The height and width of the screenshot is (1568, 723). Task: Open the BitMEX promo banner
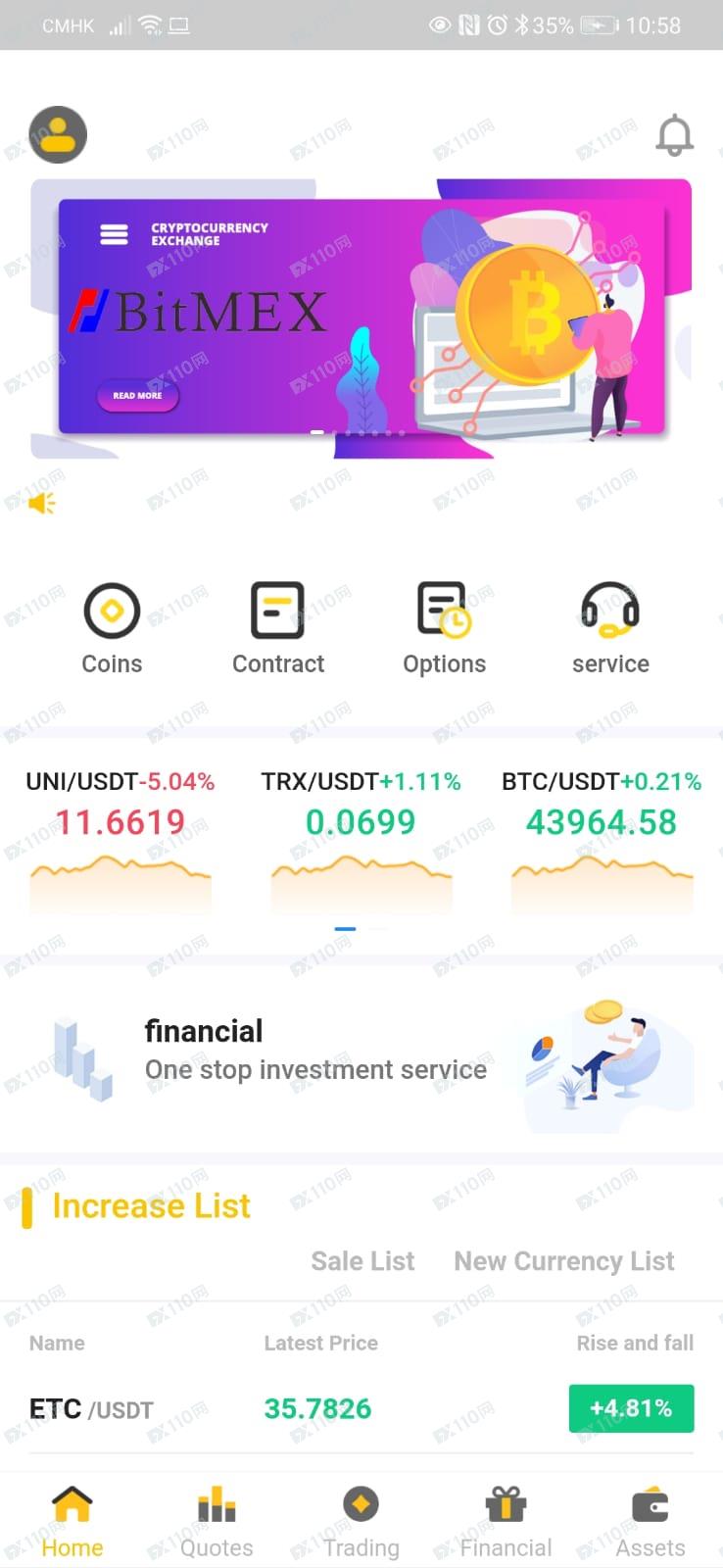tap(361, 318)
